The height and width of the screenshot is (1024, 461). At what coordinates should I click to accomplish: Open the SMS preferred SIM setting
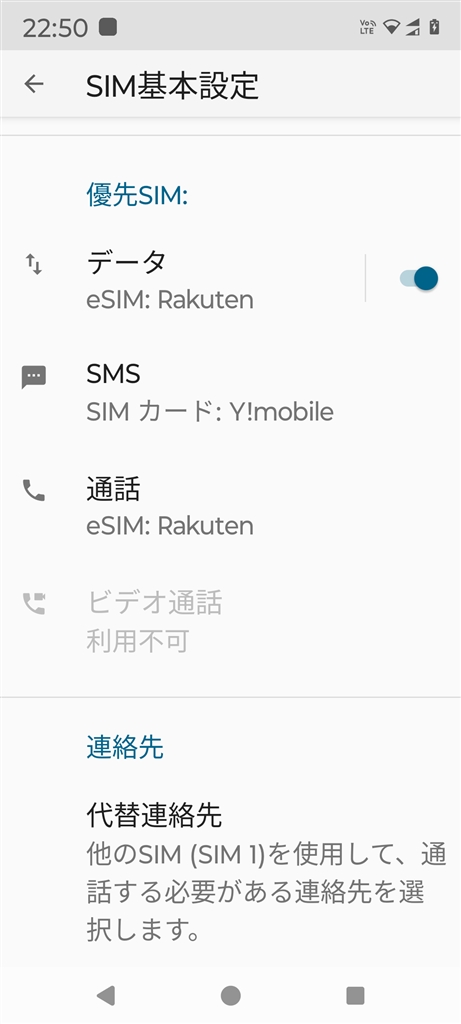[x=230, y=392]
